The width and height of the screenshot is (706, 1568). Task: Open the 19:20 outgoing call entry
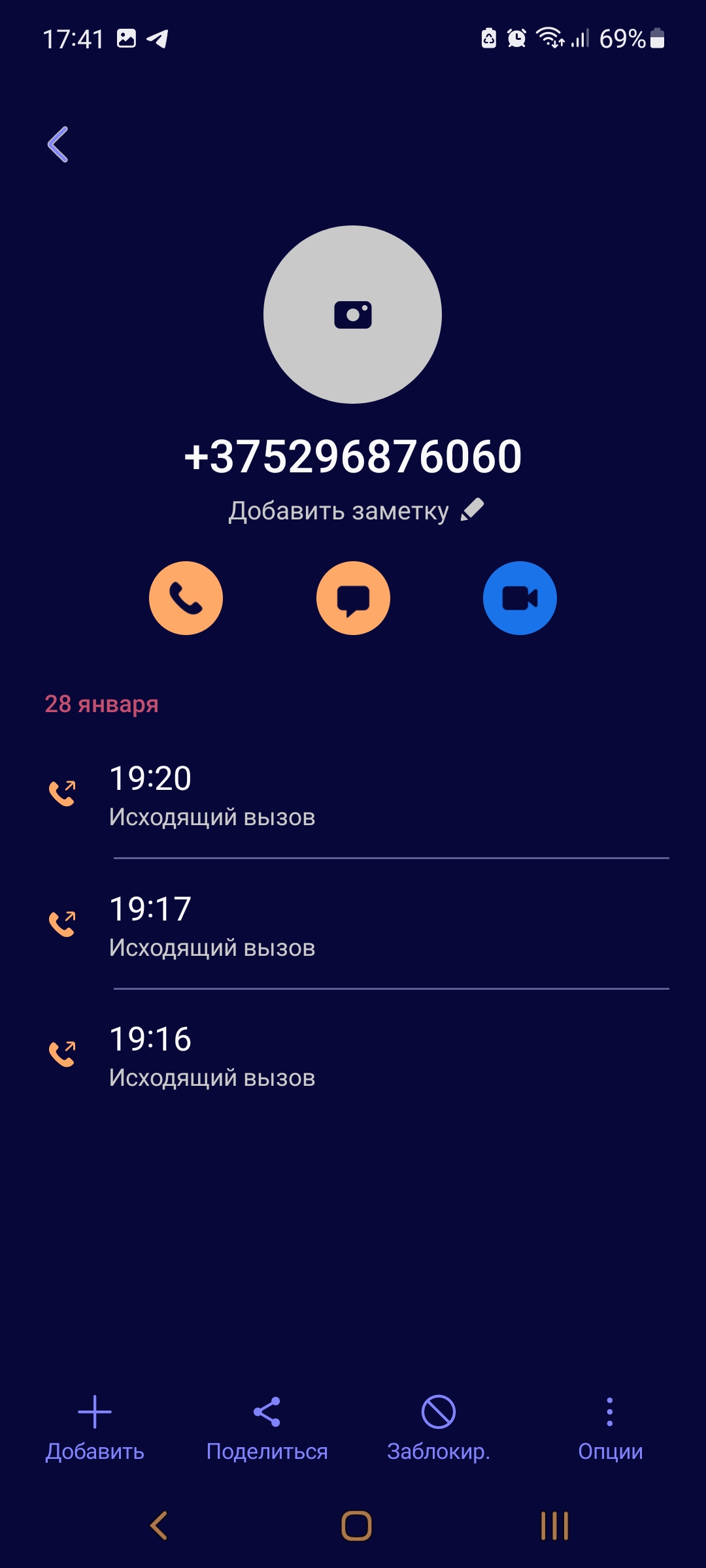pyautogui.click(x=353, y=794)
